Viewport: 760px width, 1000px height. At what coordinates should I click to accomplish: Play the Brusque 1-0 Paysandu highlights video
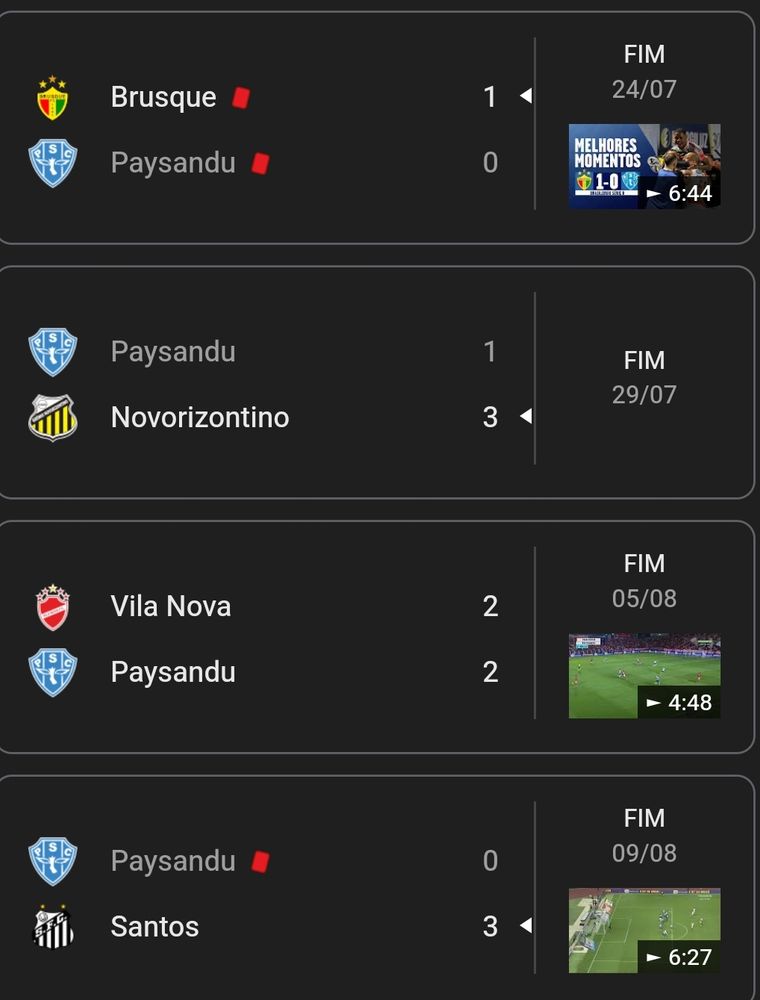point(644,166)
